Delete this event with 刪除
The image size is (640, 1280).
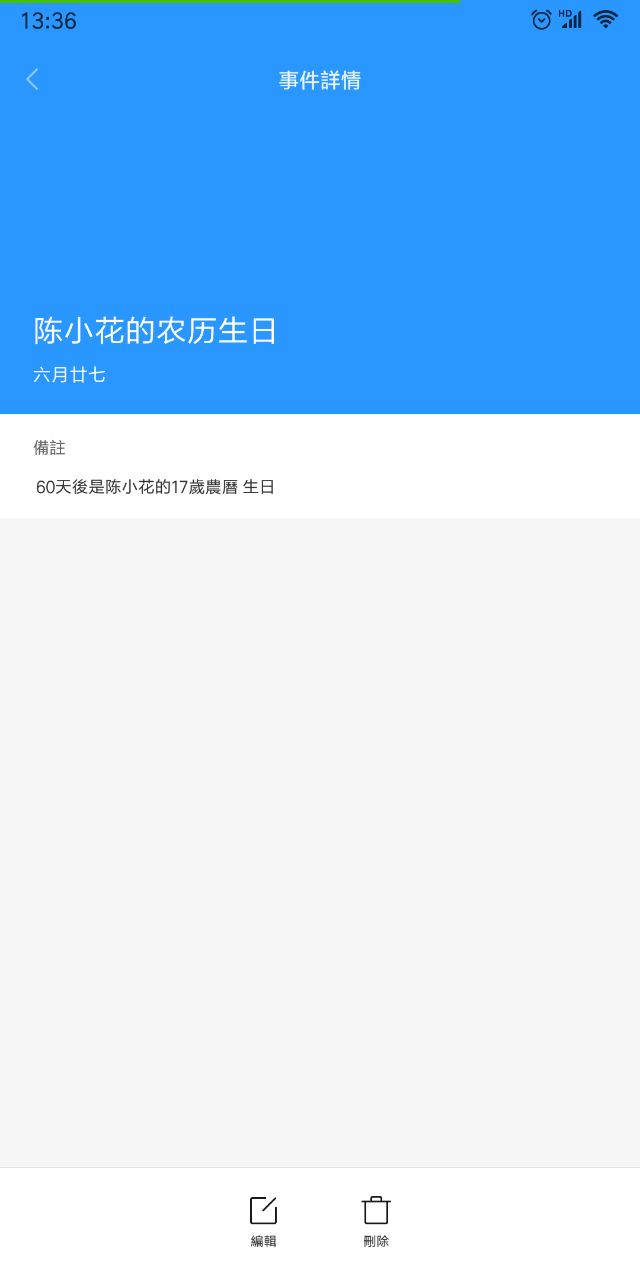(376, 1219)
